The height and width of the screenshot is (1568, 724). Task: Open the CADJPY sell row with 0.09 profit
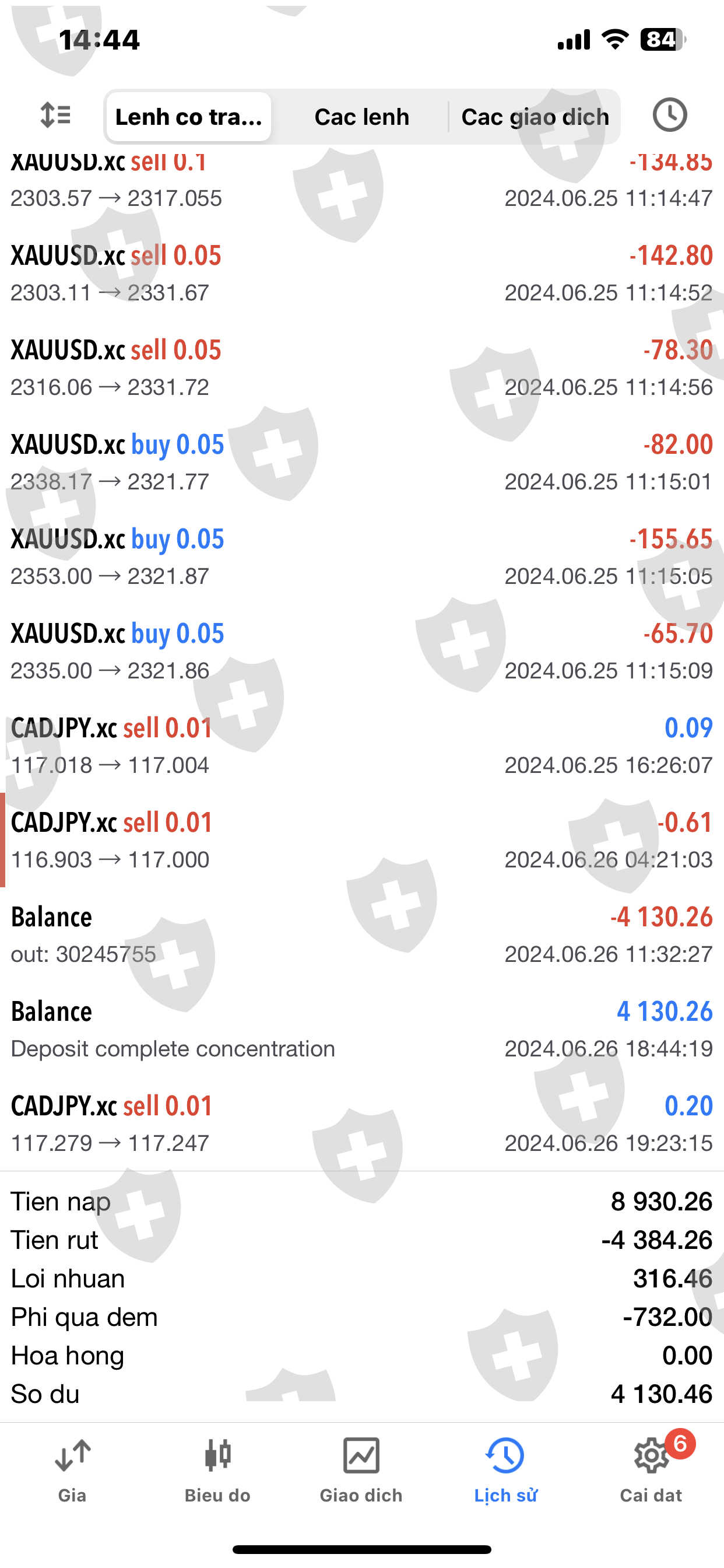[361, 745]
